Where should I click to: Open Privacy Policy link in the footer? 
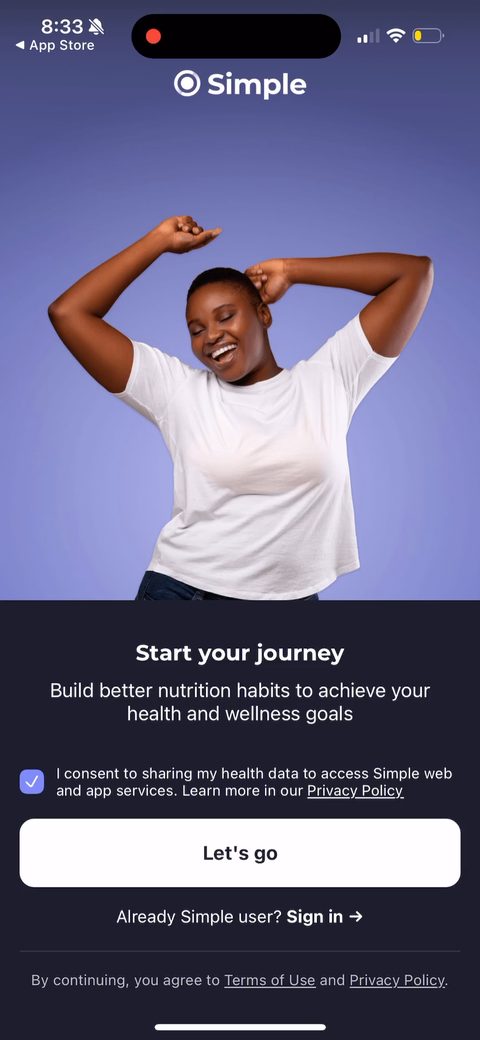click(397, 980)
